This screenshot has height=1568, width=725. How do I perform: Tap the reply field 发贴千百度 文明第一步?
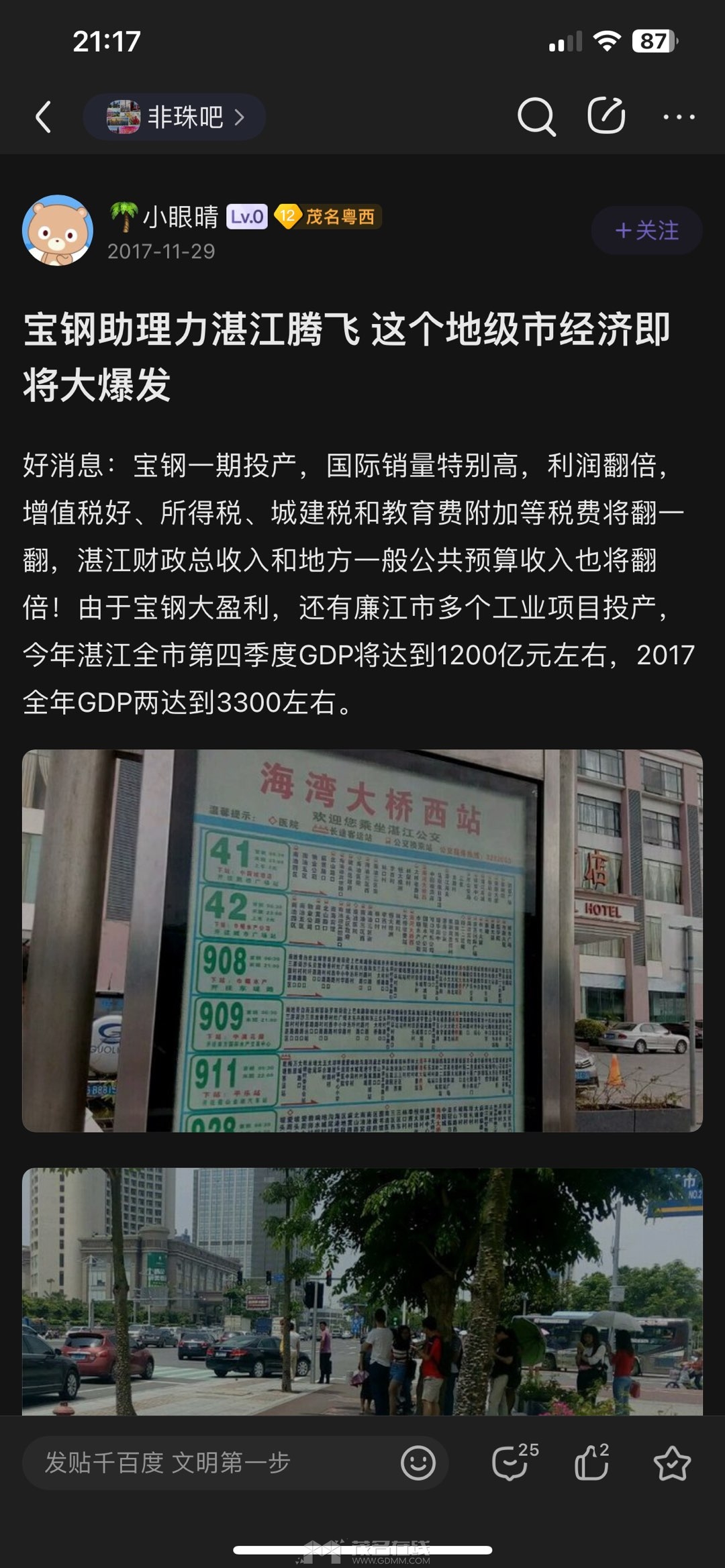pyautogui.click(x=201, y=1463)
